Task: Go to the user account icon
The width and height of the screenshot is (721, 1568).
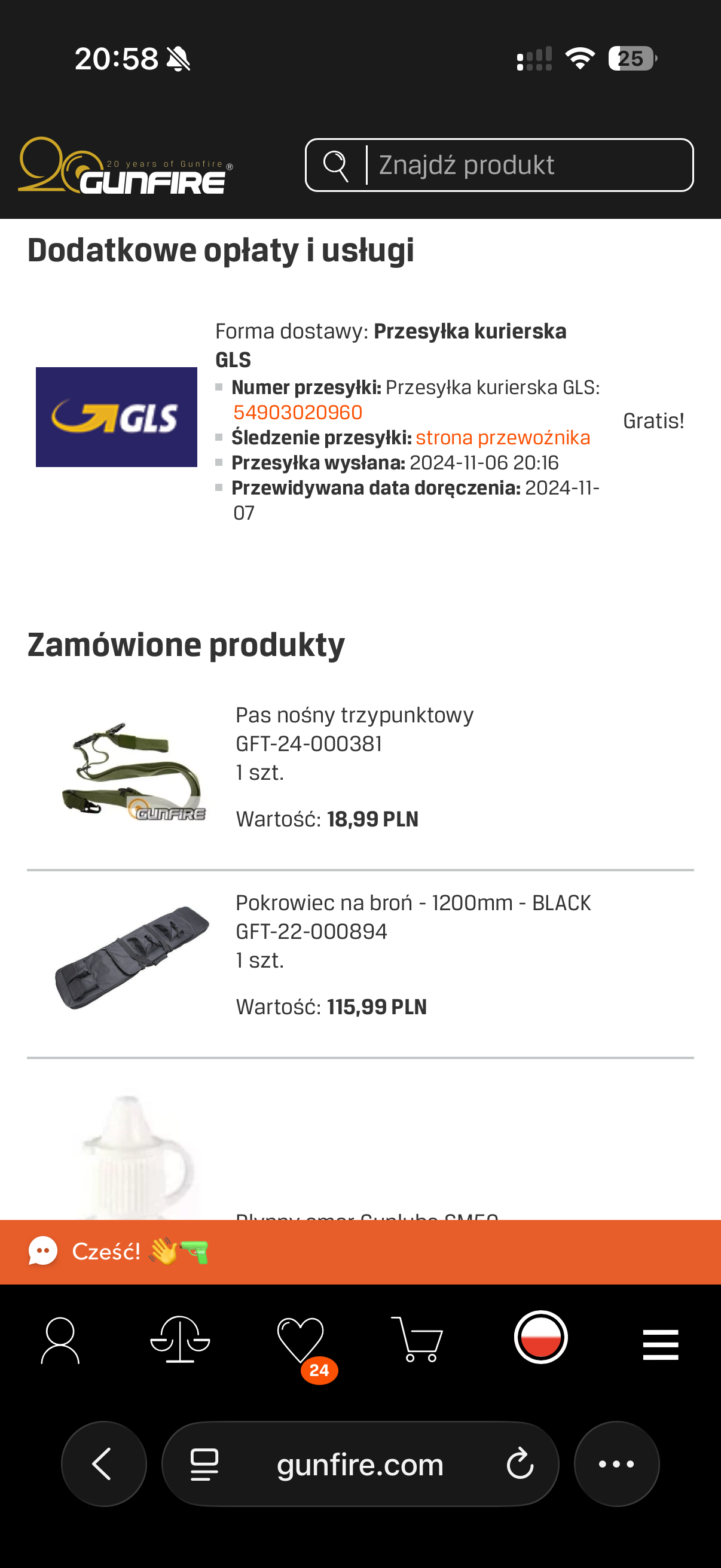Action: (60, 1340)
